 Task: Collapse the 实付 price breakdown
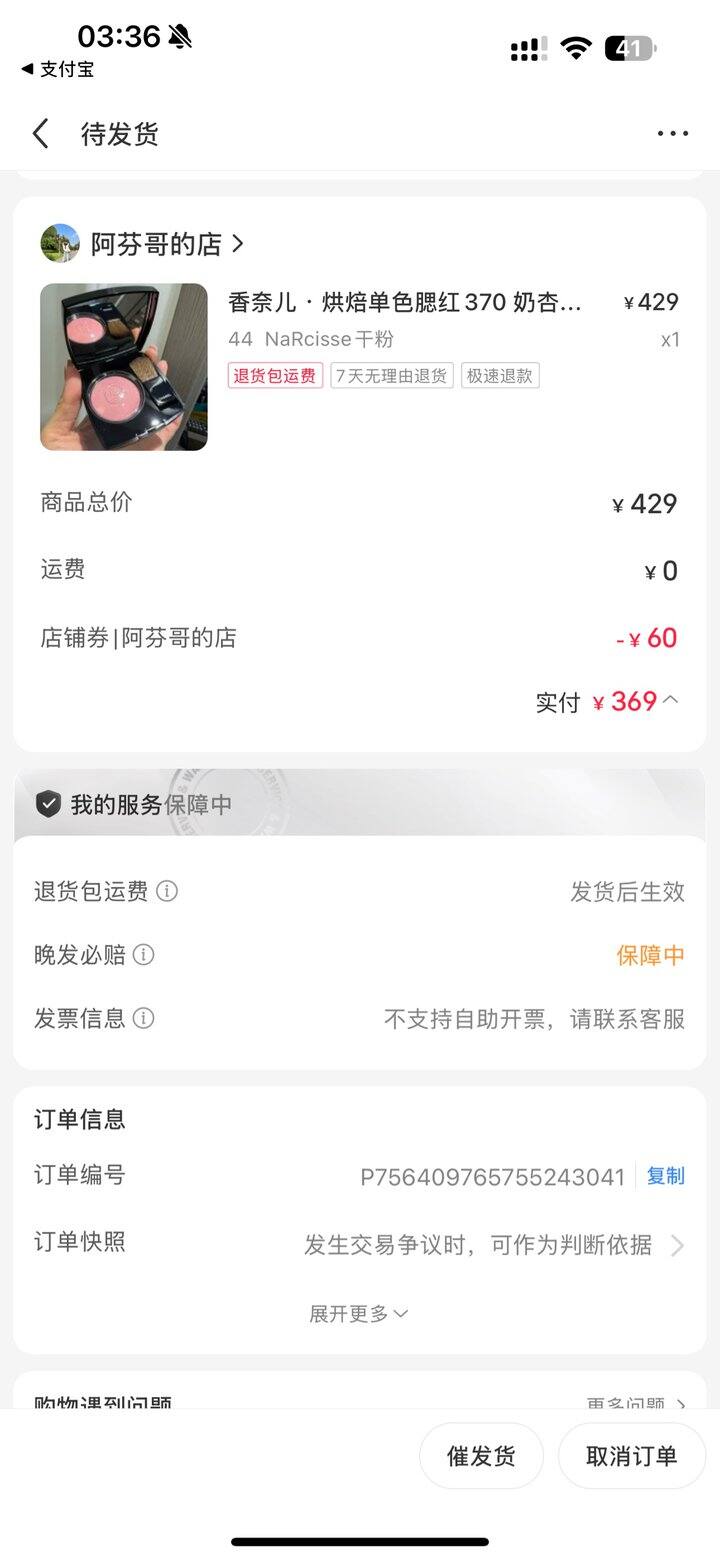(x=671, y=700)
